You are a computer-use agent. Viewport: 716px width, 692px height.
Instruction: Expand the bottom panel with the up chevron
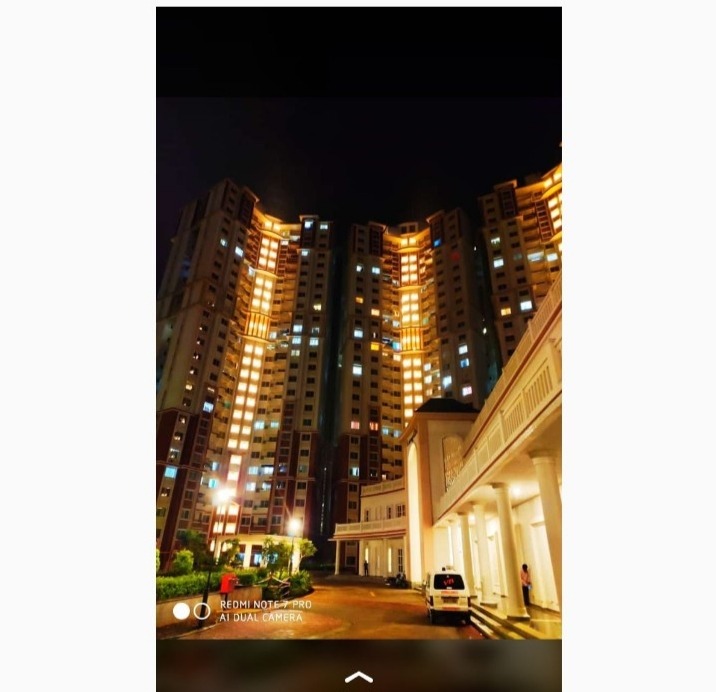tap(358, 677)
